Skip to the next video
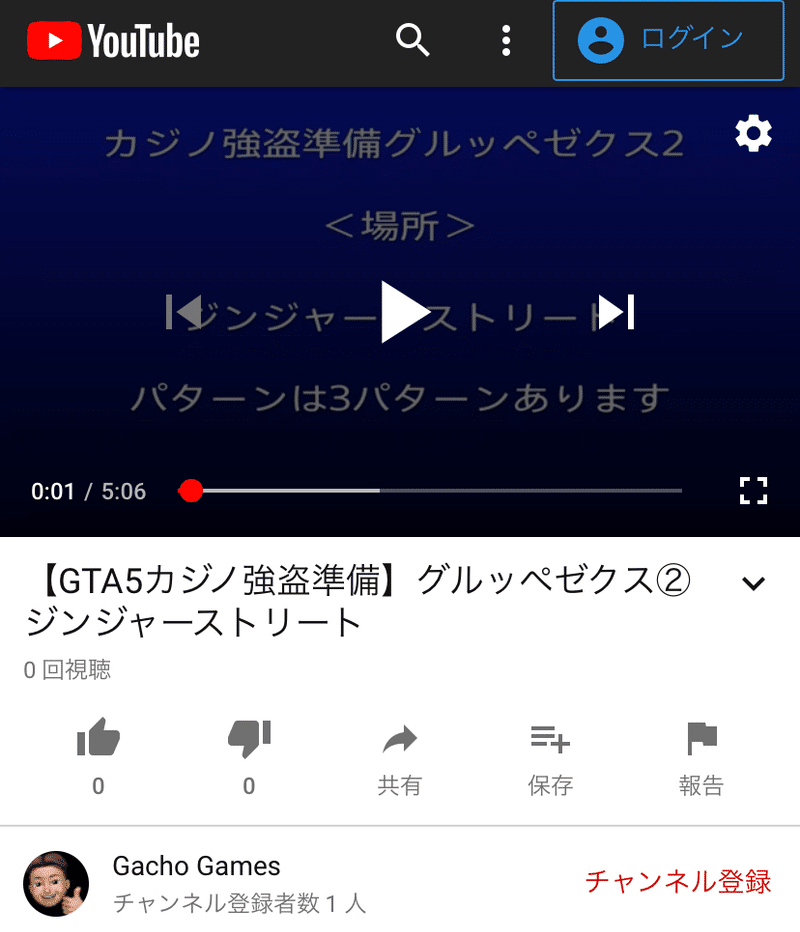This screenshot has width=800, height=932. 616,312
